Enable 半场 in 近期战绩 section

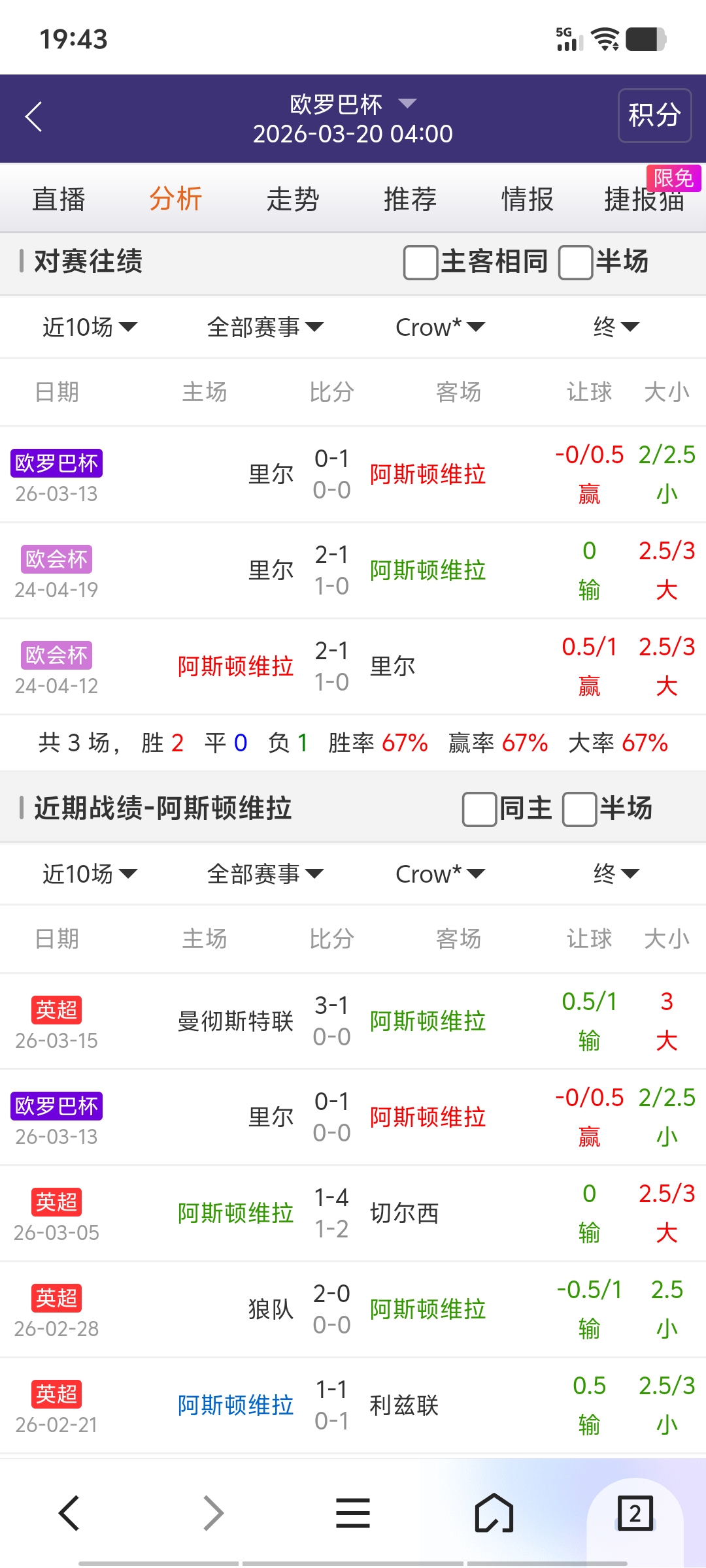(579, 809)
